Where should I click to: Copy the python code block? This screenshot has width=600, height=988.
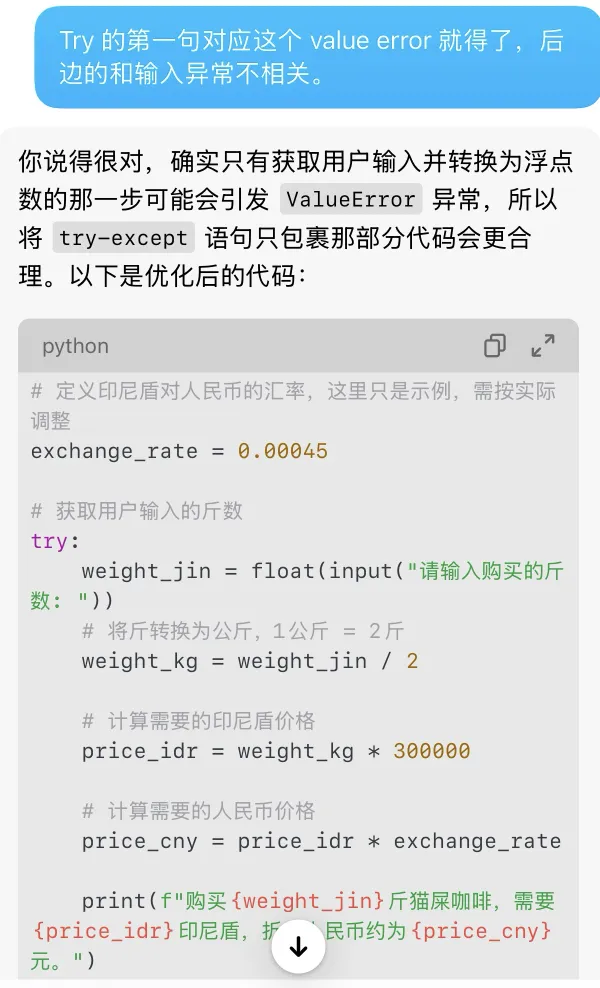click(494, 346)
